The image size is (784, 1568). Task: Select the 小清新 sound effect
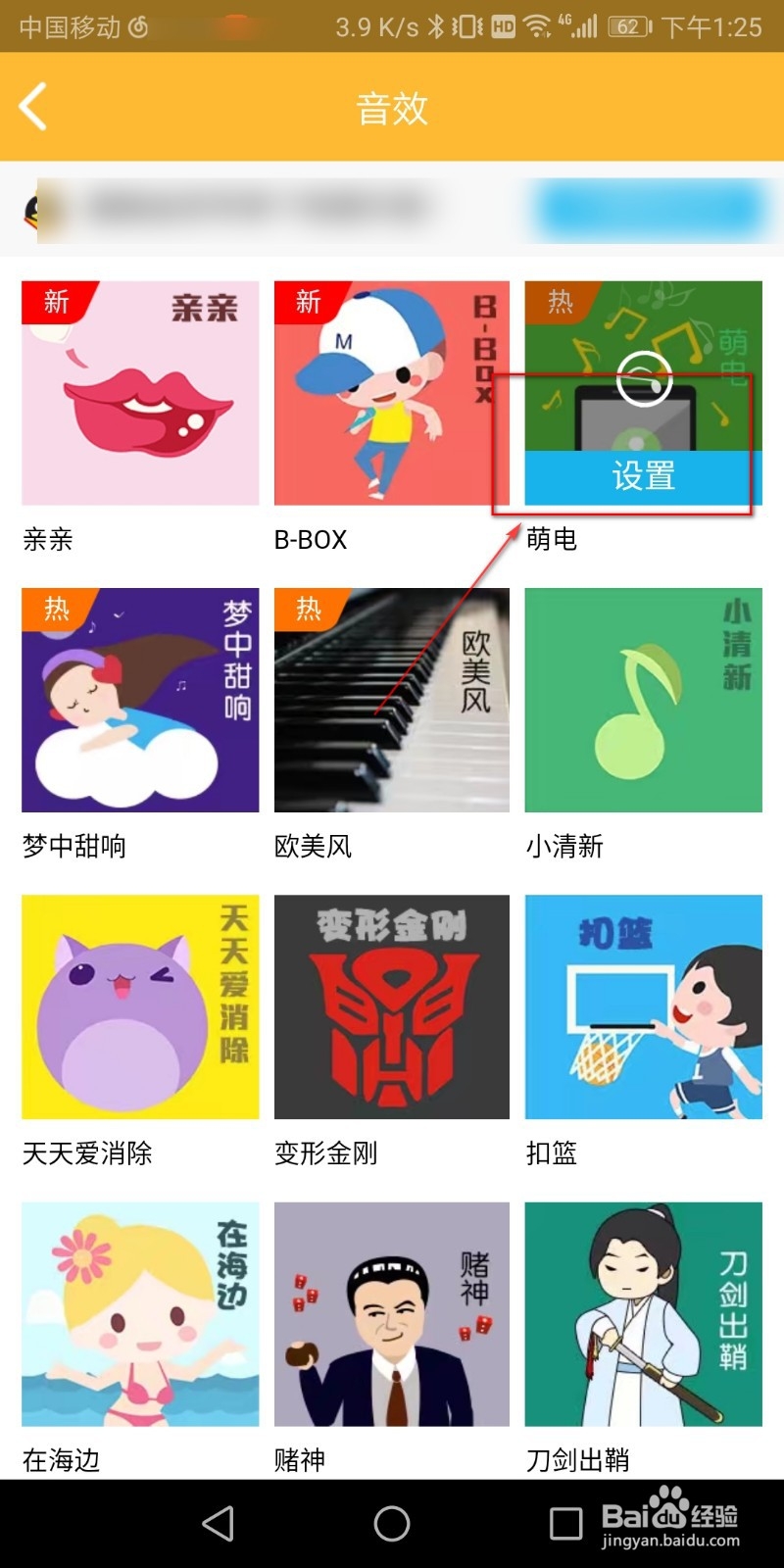[x=643, y=700]
